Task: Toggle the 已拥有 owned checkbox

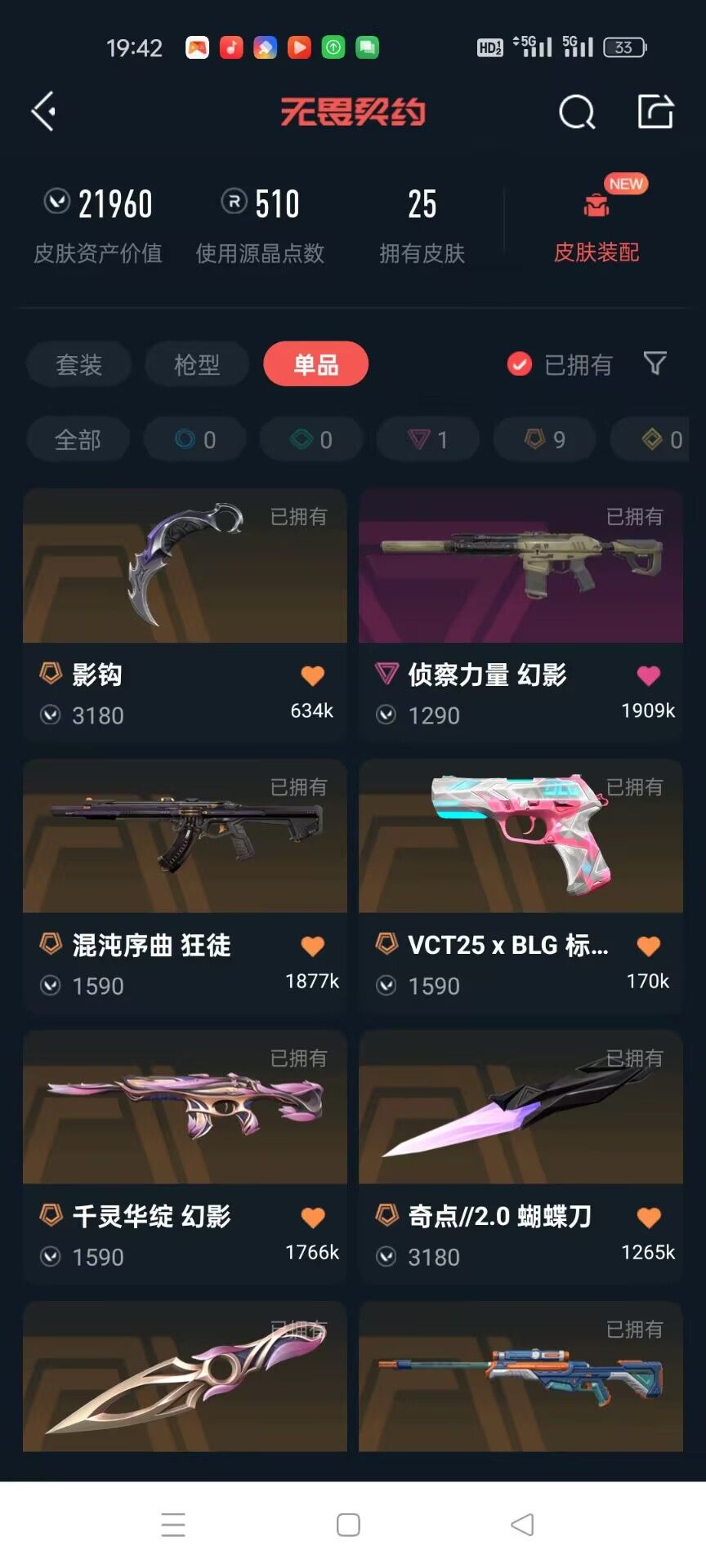Action: [x=520, y=364]
